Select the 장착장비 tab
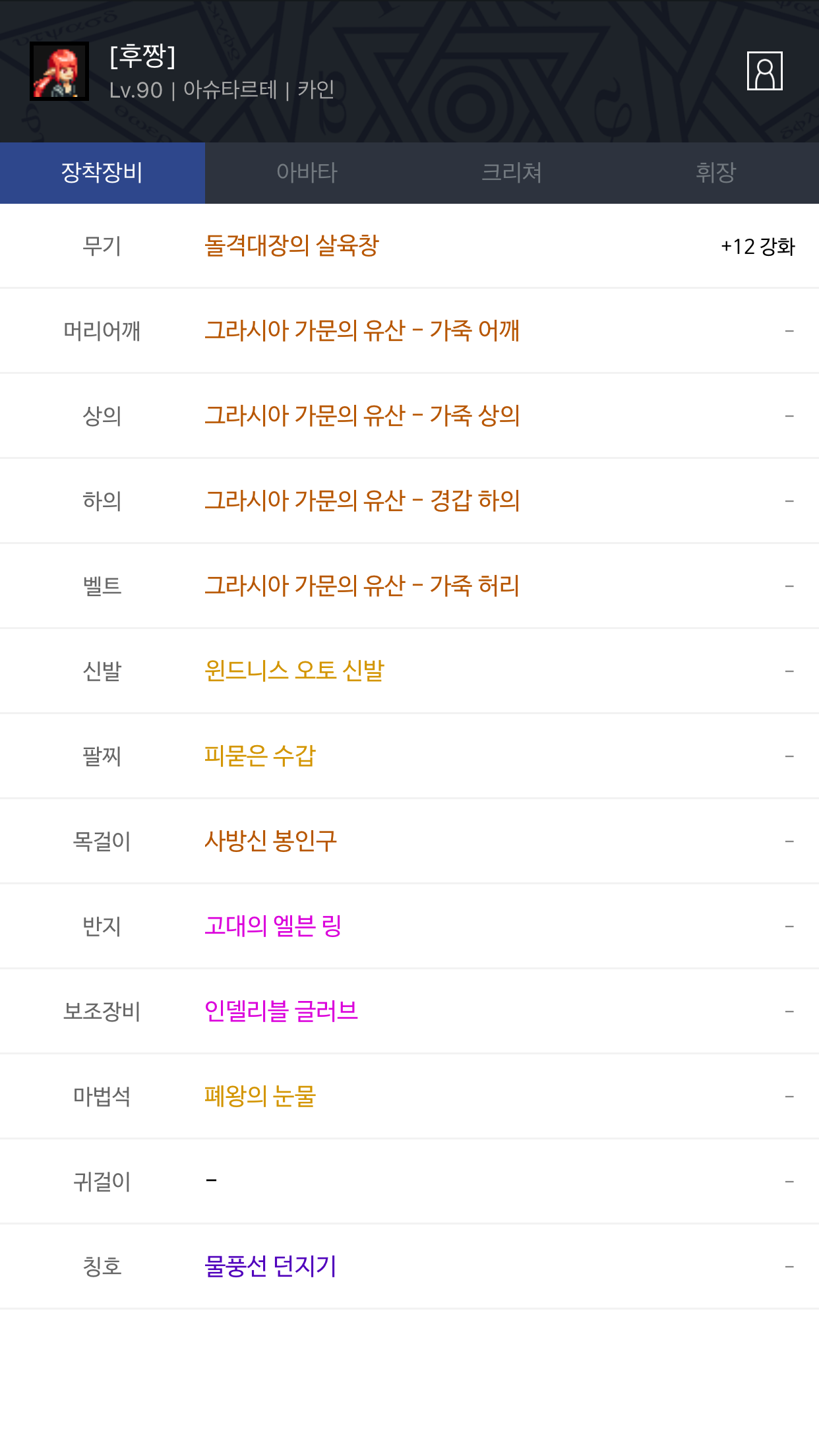This screenshot has height=1456, width=819. click(x=102, y=173)
